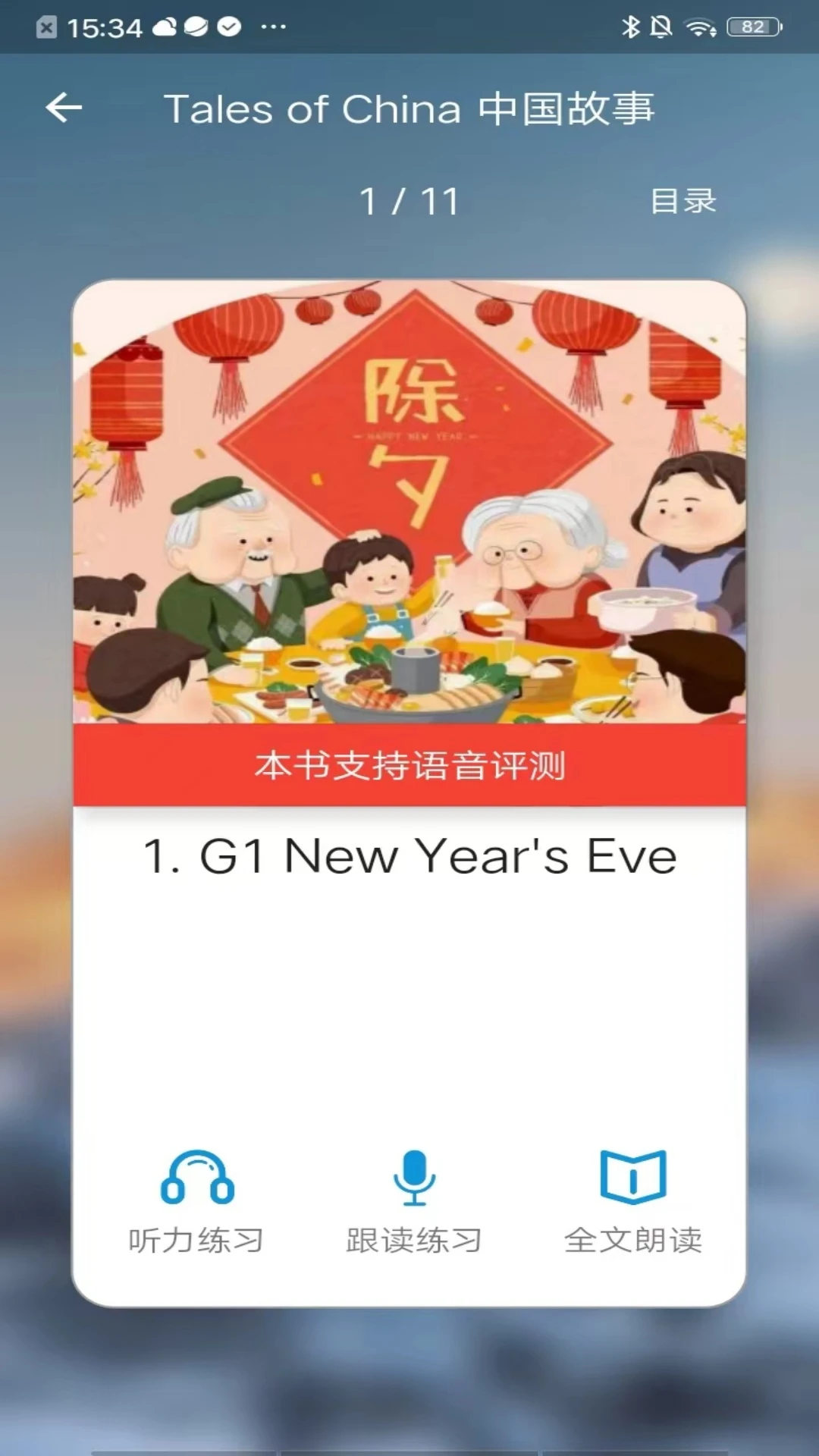The height and width of the screenshot is (1456, 819).
Task: Tap the microphone icon for read-along practice
Action: [413, 1177]
